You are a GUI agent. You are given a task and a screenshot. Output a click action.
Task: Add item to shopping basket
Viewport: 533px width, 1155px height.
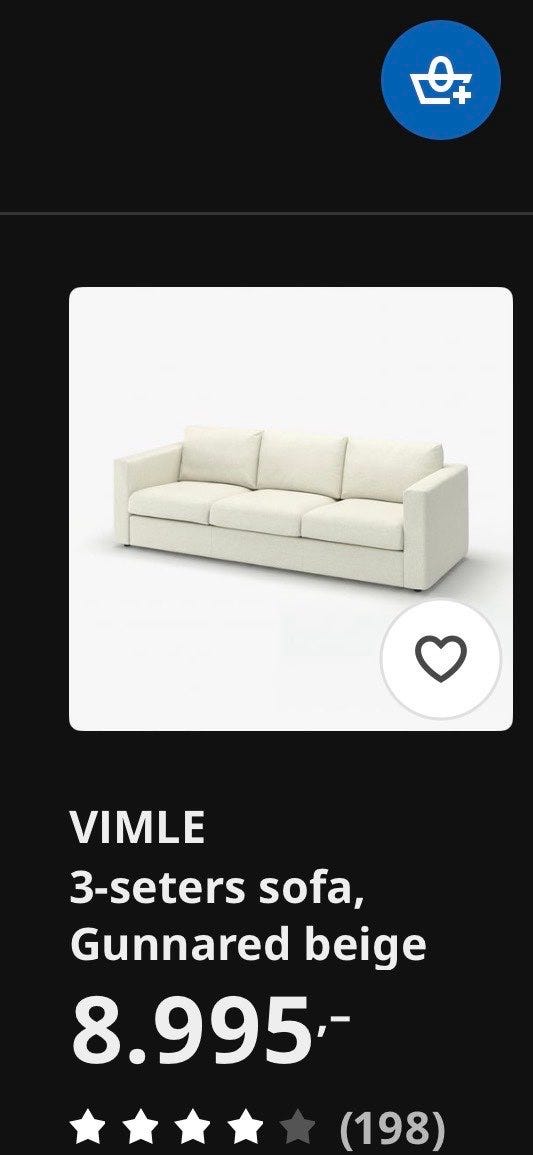[440, 80]
